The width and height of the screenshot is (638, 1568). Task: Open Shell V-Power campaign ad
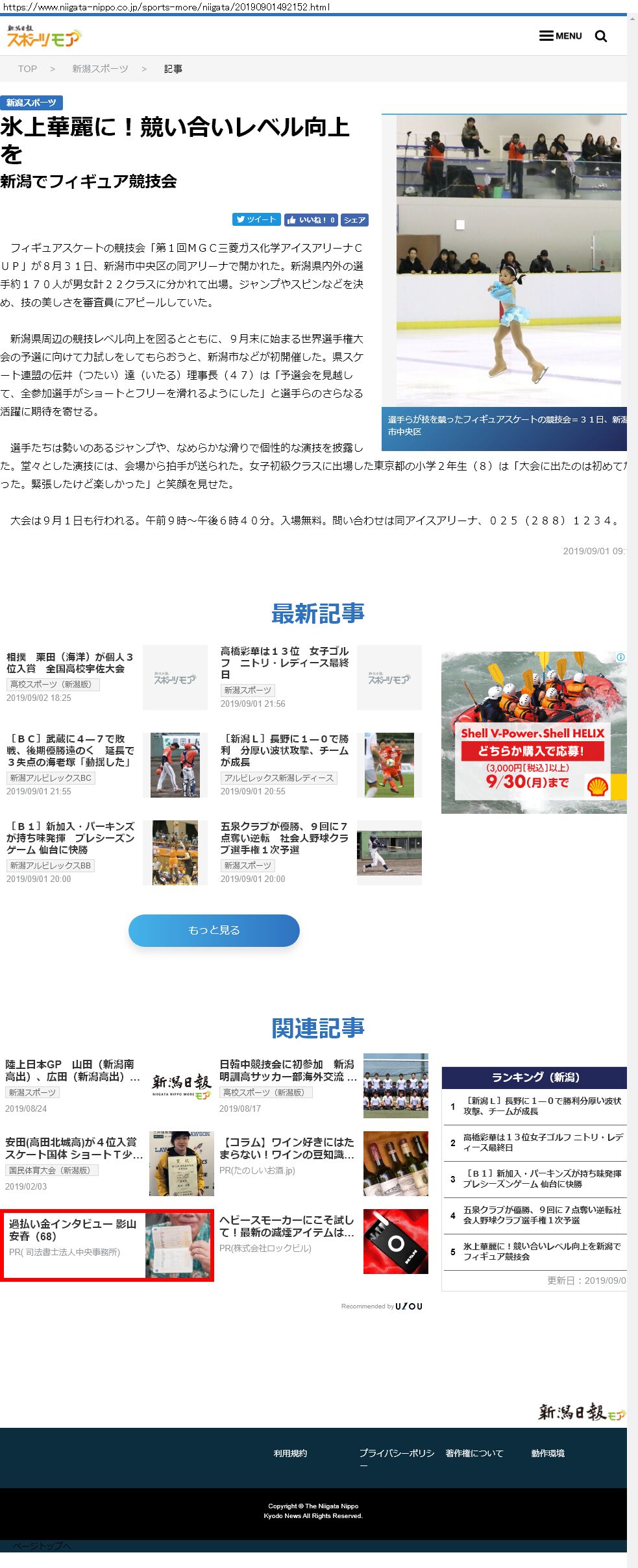tap(534, 733)
